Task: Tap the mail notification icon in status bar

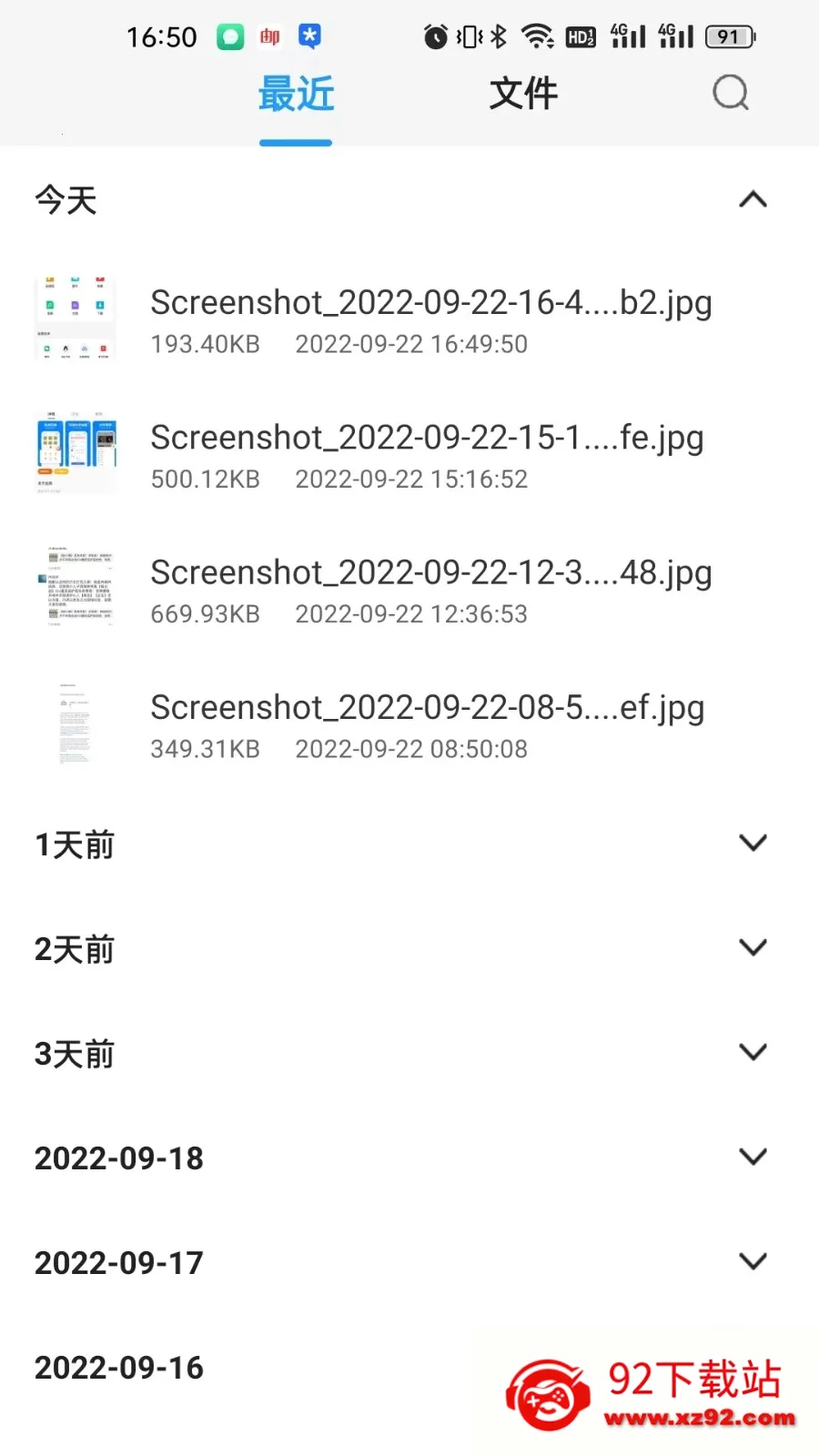Action: (x=268, y=35)
